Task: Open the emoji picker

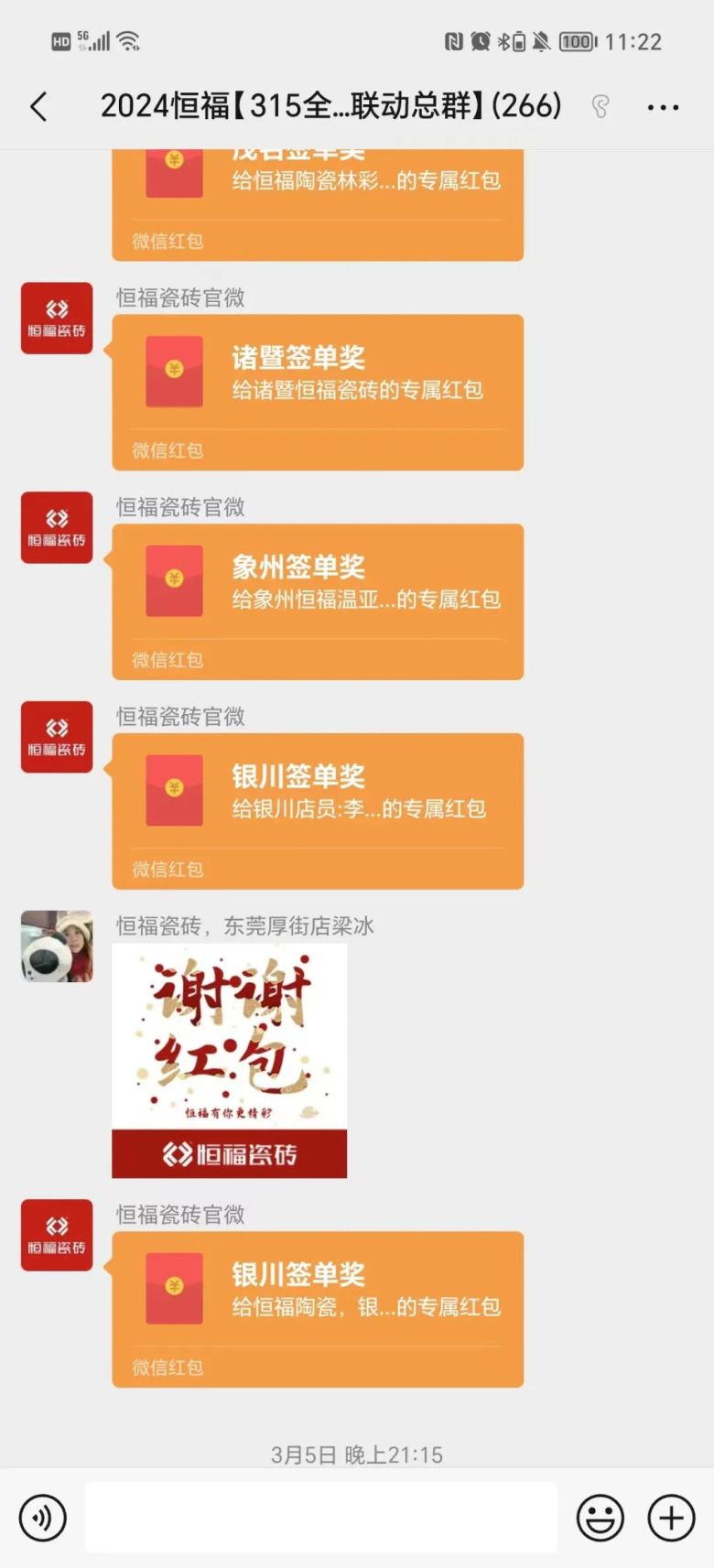Action: pyautogui.click(x=600, y=1518)
